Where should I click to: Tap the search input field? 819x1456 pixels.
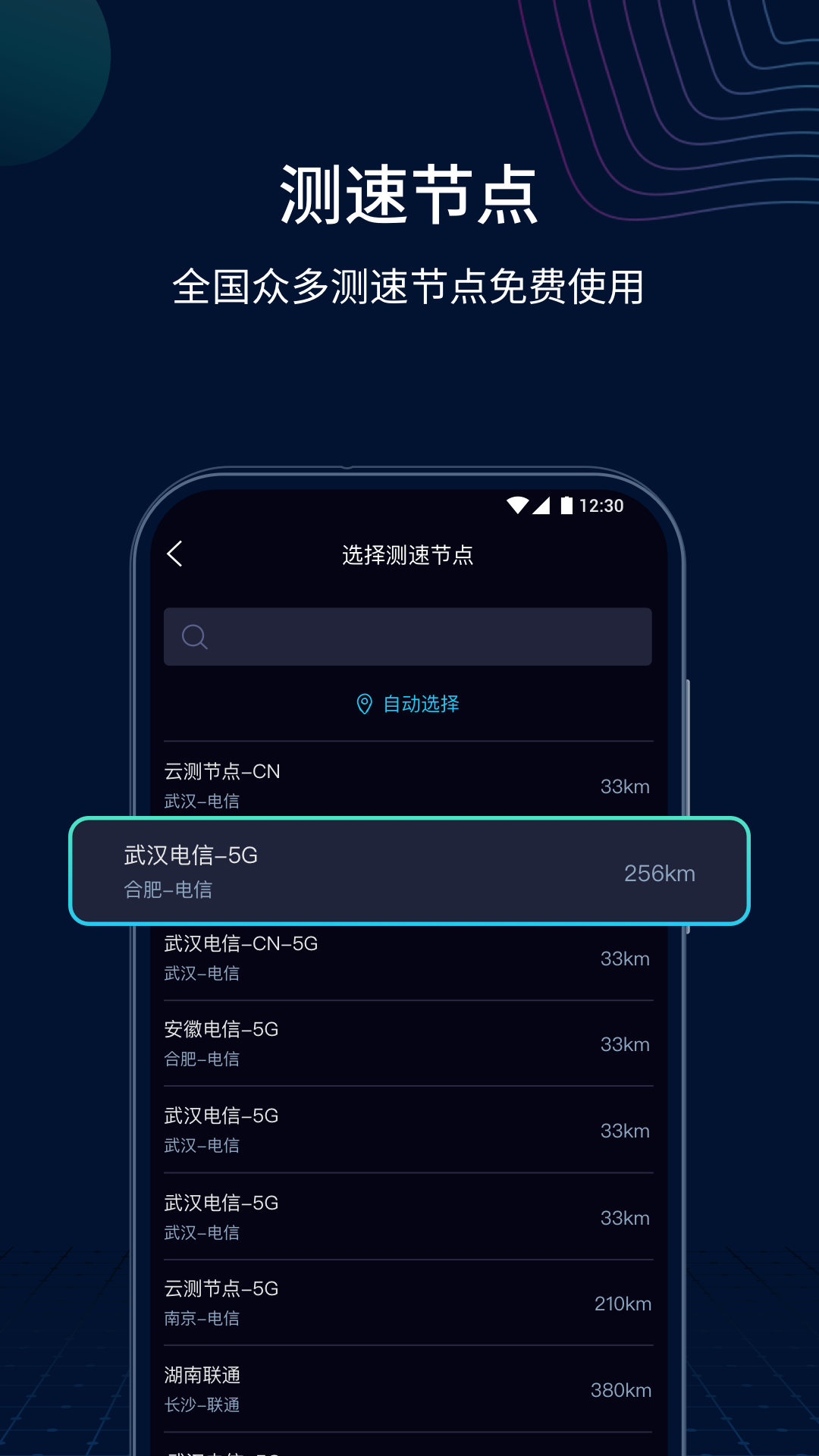[x=407, y=637]
